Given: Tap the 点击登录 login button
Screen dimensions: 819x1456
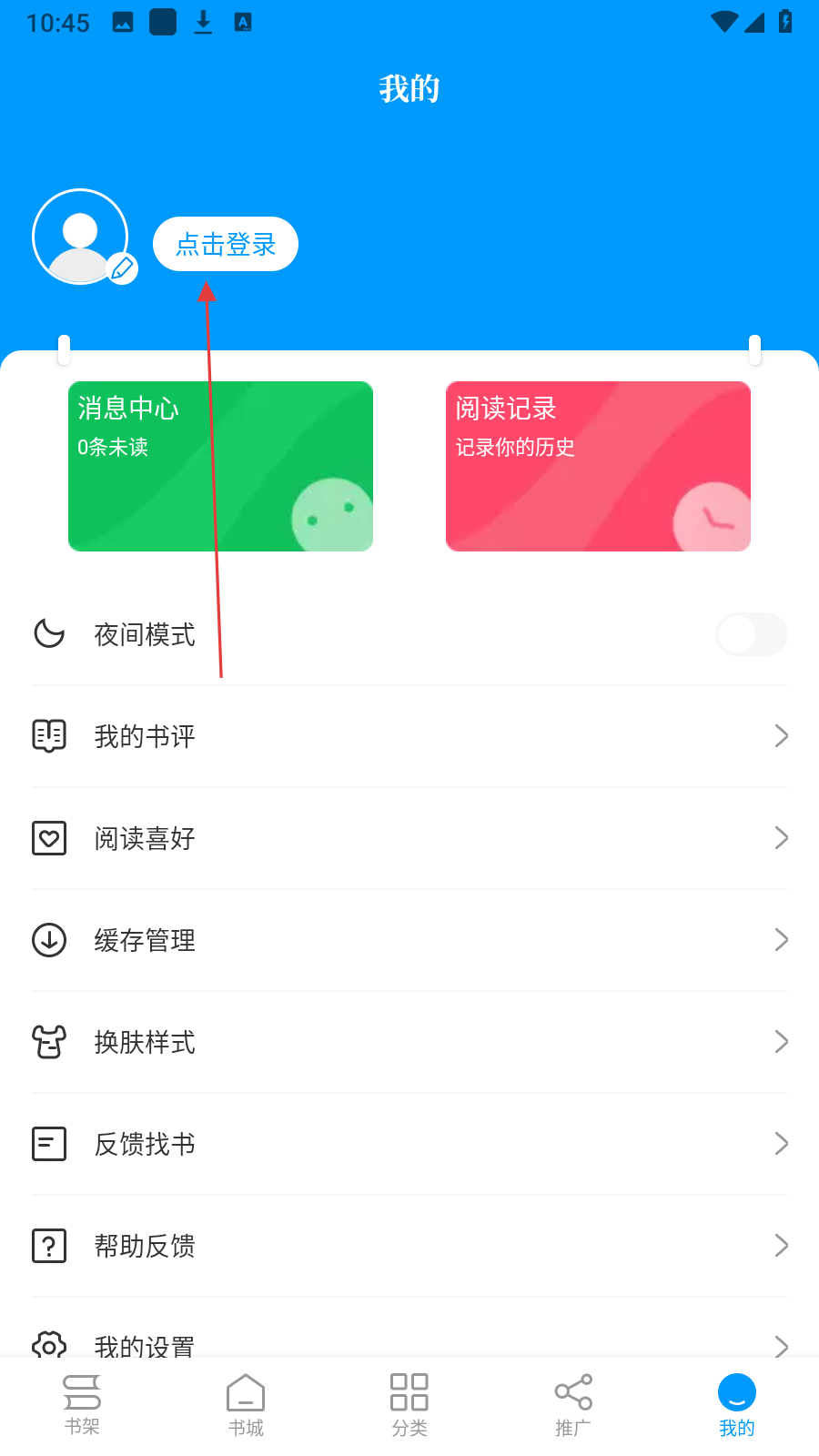Looking at the screenshot, I should click(225, 244).
